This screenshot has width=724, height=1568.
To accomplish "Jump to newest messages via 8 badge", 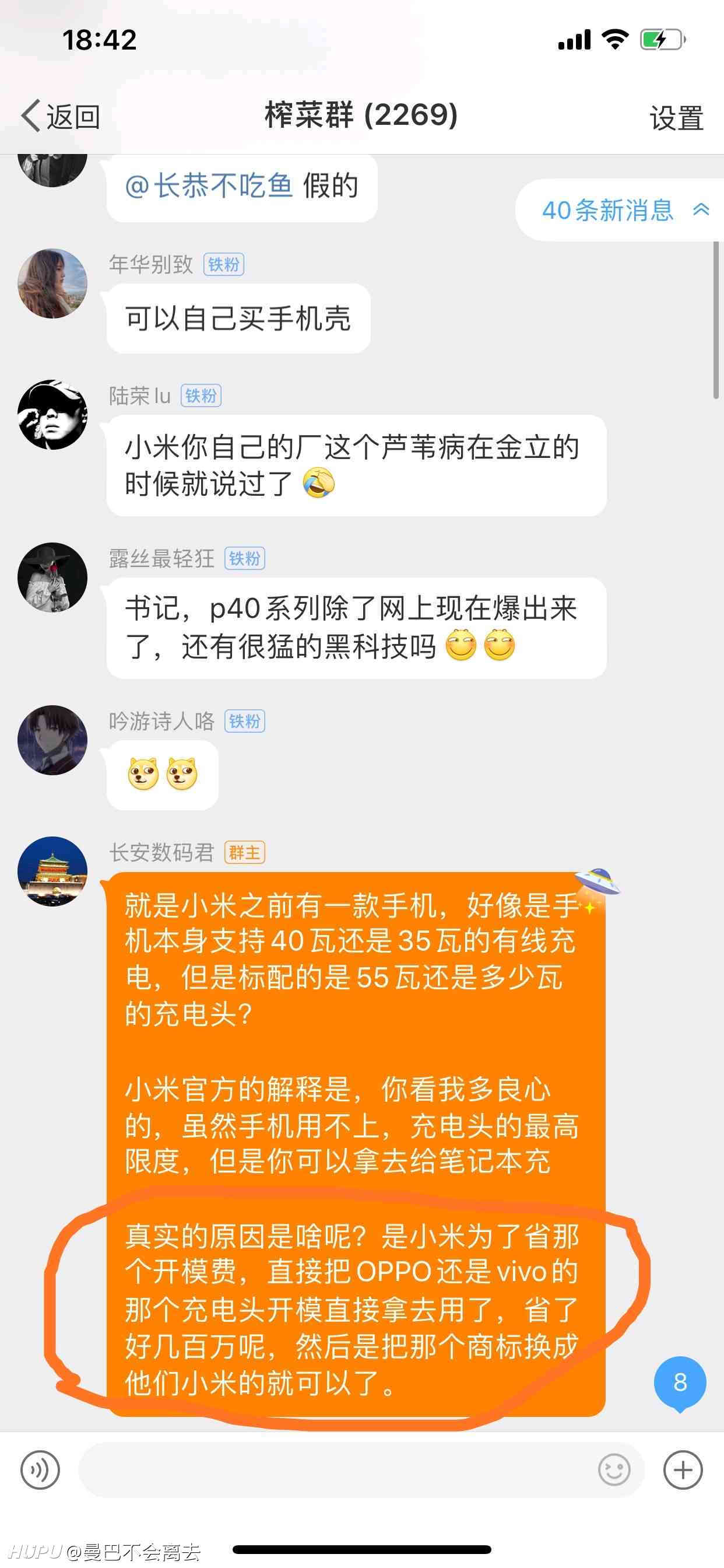I will coord(680,1384).
